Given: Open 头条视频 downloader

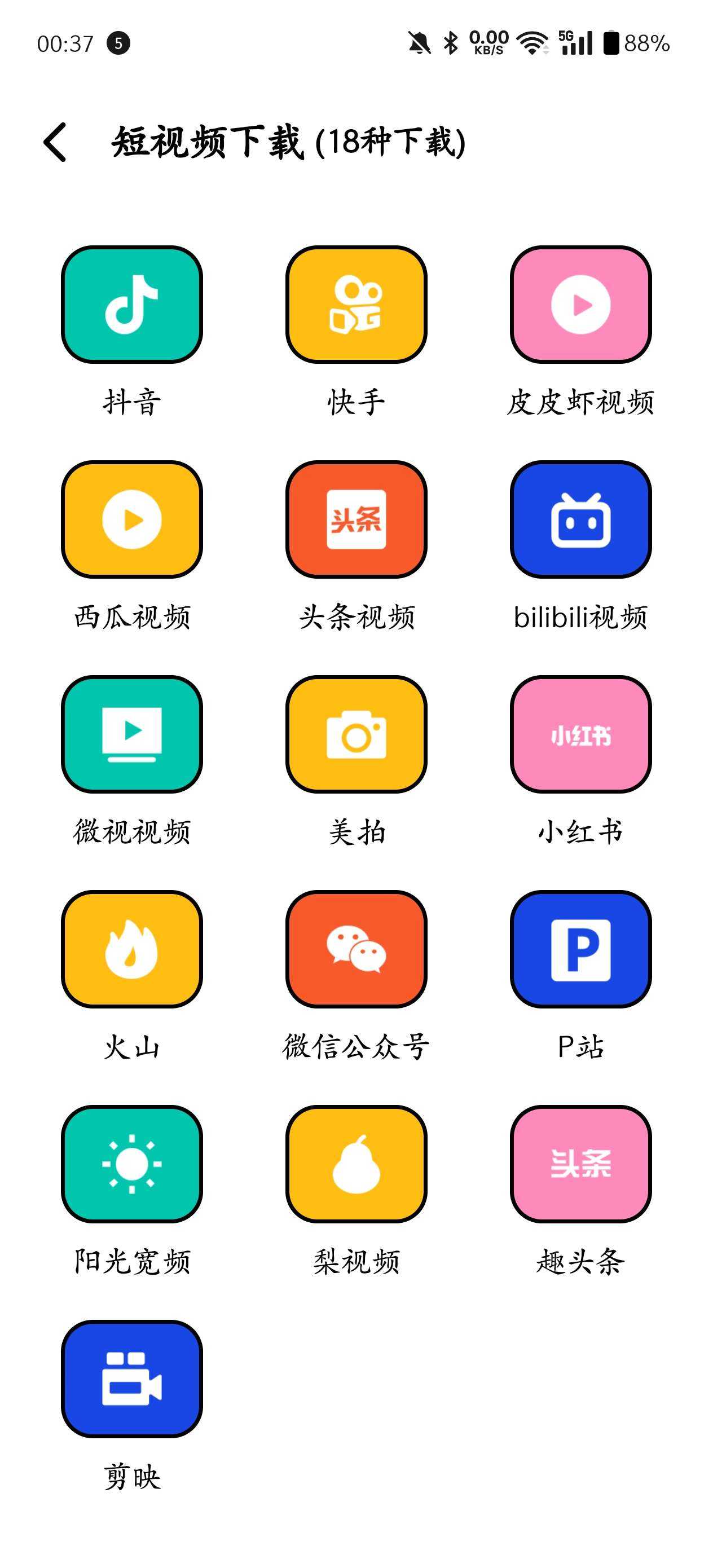Looking at the screenshot, I should click(356, 519).
